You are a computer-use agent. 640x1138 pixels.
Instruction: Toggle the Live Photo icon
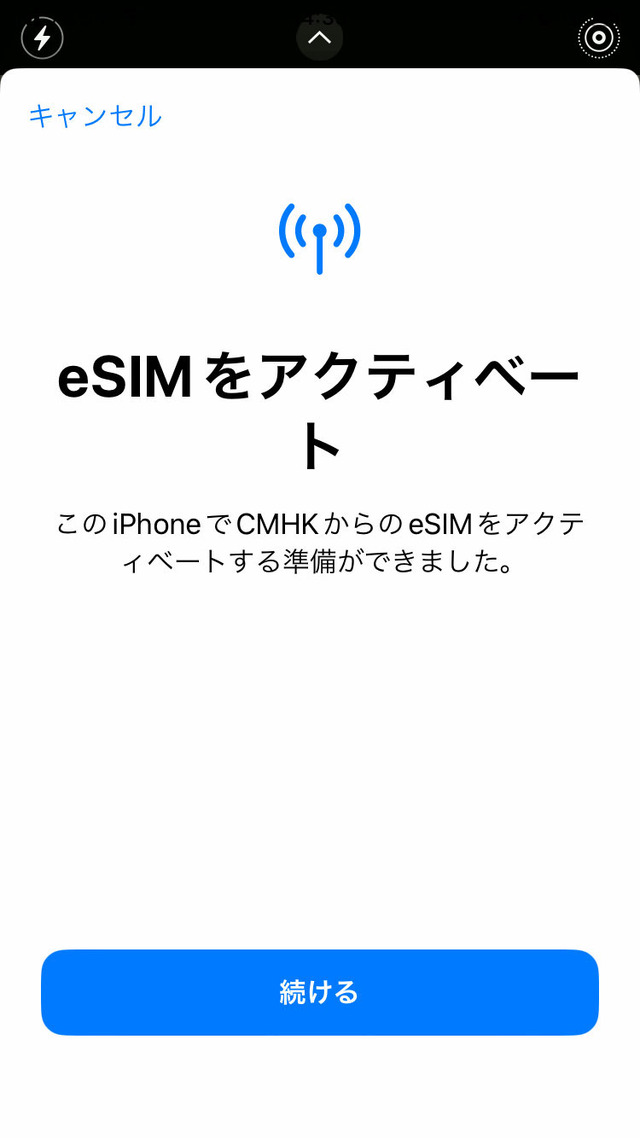click(x=599, y=38)
